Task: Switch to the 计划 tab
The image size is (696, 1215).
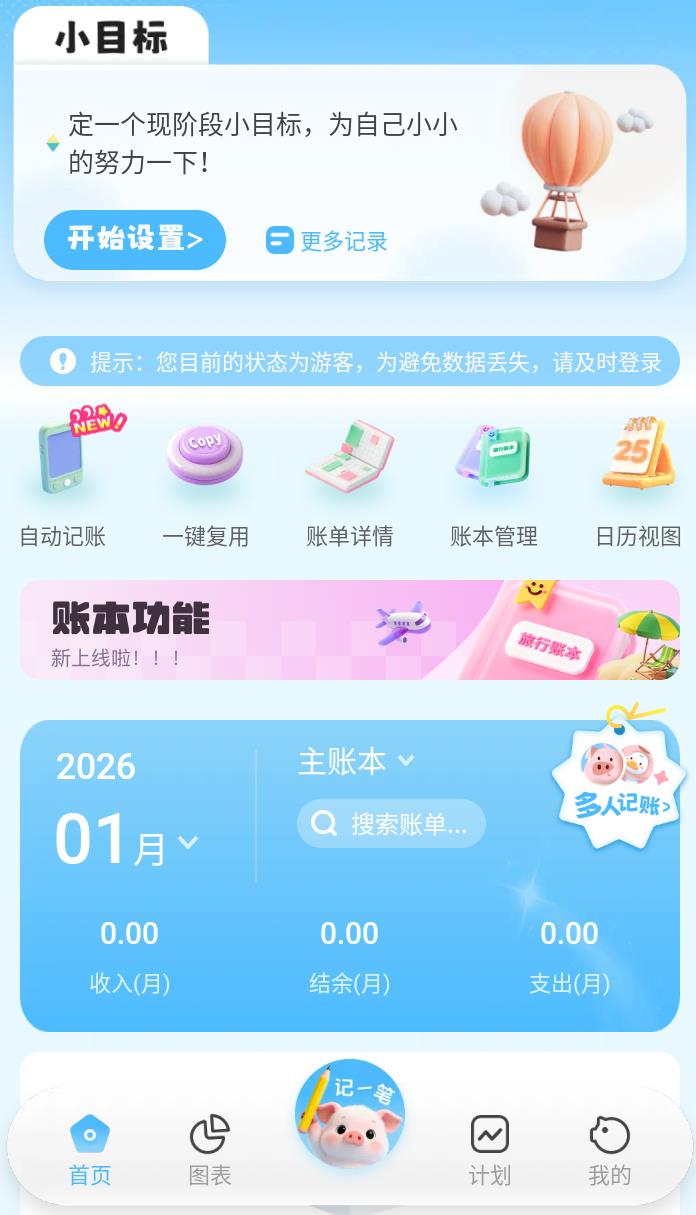Action: pyautogui.click(x=489, y=1150)
